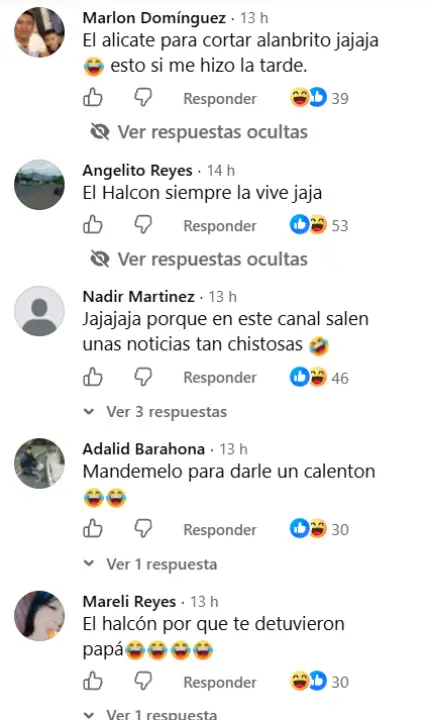Image resolution: width=428 pixels, height=720 pixels.
Task: Dislike Mareli Reyes's comment
Action: (143, 681)
